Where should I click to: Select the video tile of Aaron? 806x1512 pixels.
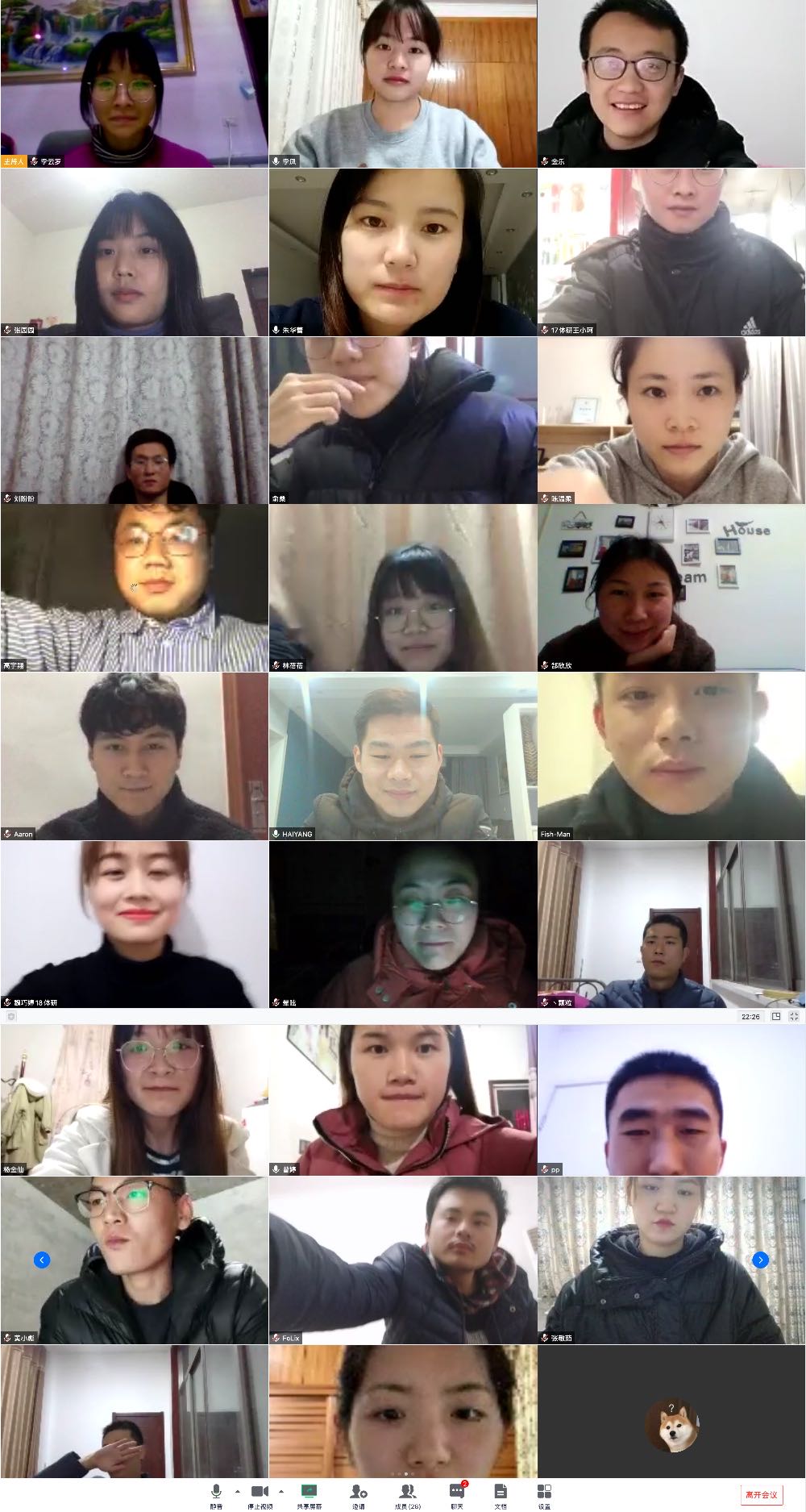tap(134, 756)
